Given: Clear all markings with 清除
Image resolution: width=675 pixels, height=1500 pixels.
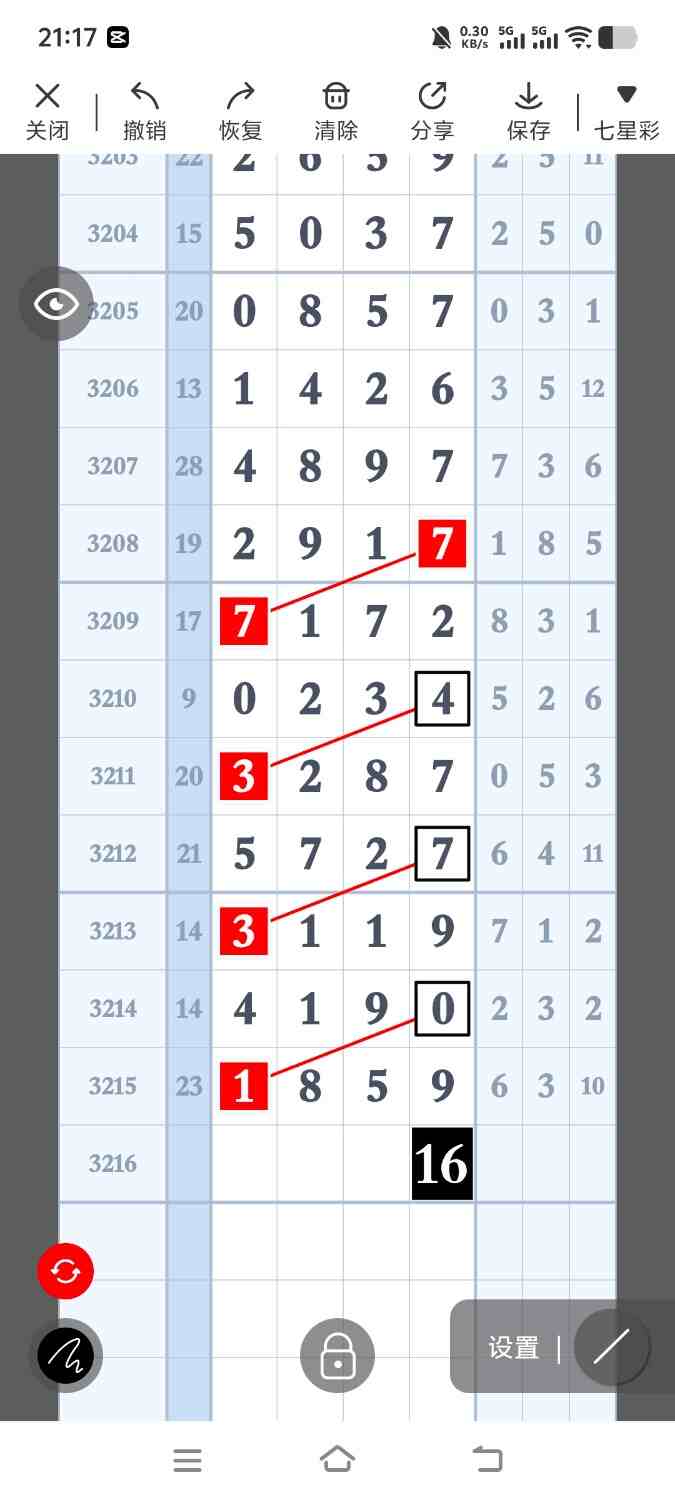Looking at the screenshot, I should [336, 111].
